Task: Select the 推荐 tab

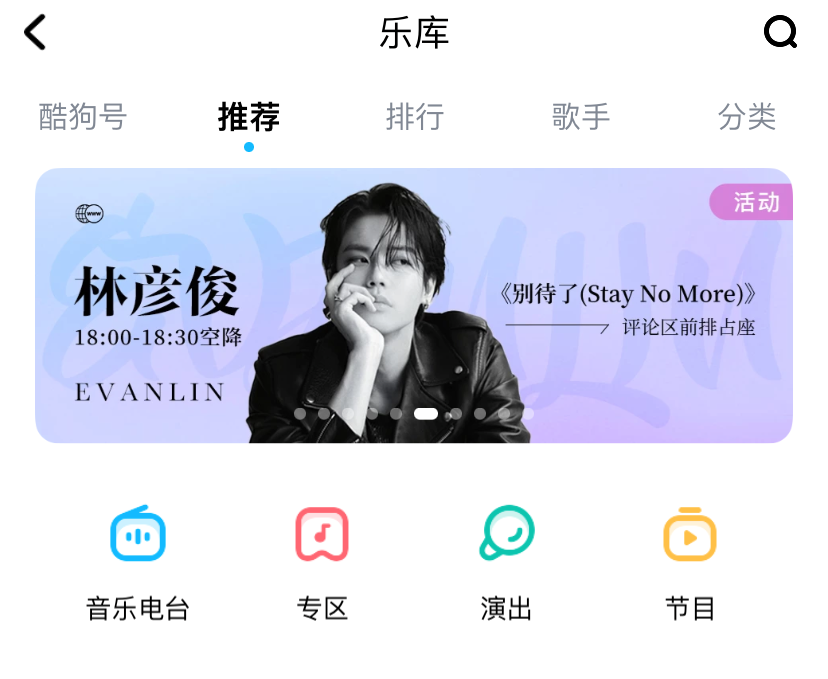Action: pos(249,117)
